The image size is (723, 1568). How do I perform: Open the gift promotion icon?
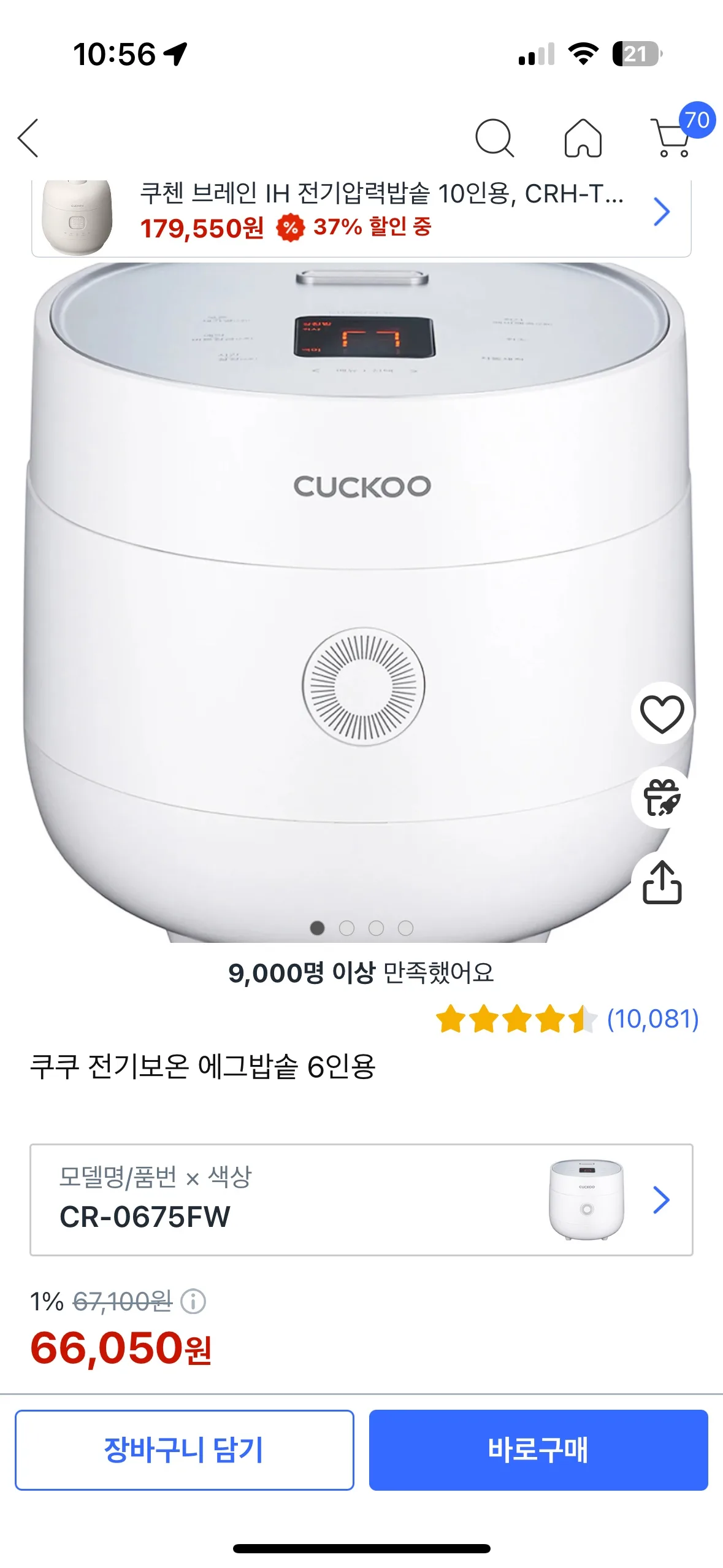[x=660, y=796]
